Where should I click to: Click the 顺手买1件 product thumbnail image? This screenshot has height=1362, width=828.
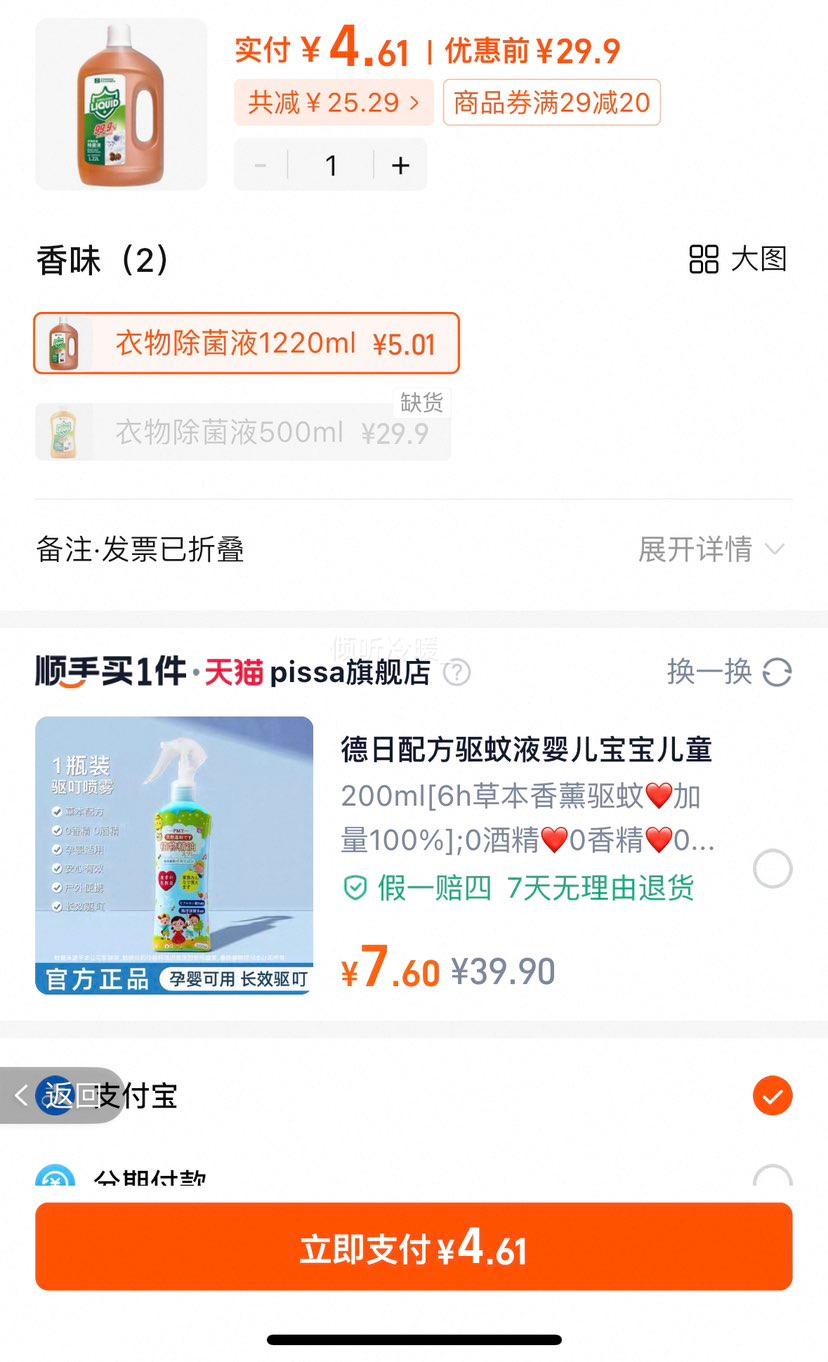[173, 855]
